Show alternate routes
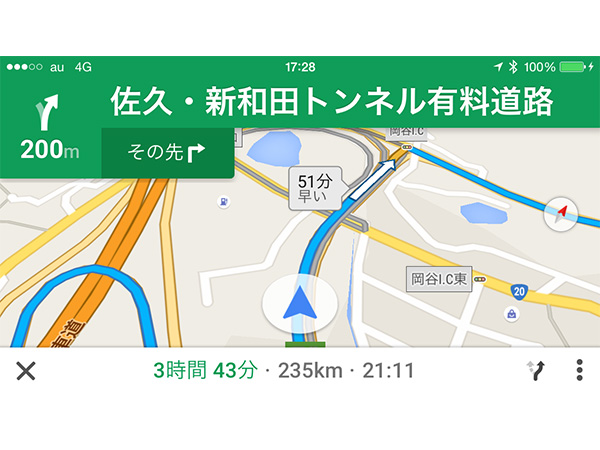The height and width of the screenshot is (450, 600). 536,371
